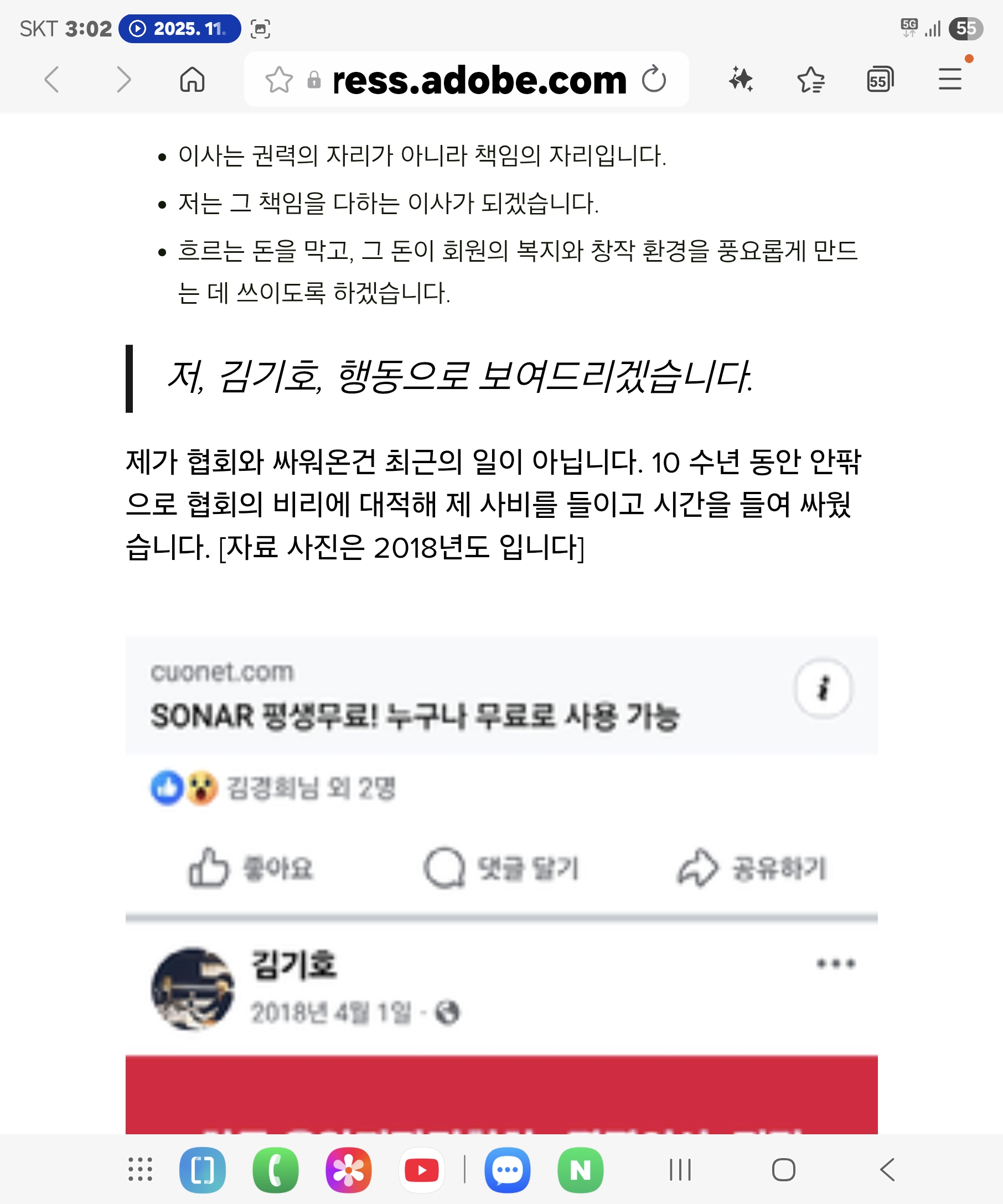Show recent apps
The image size is (1003, 1204).
[680, 1170]
